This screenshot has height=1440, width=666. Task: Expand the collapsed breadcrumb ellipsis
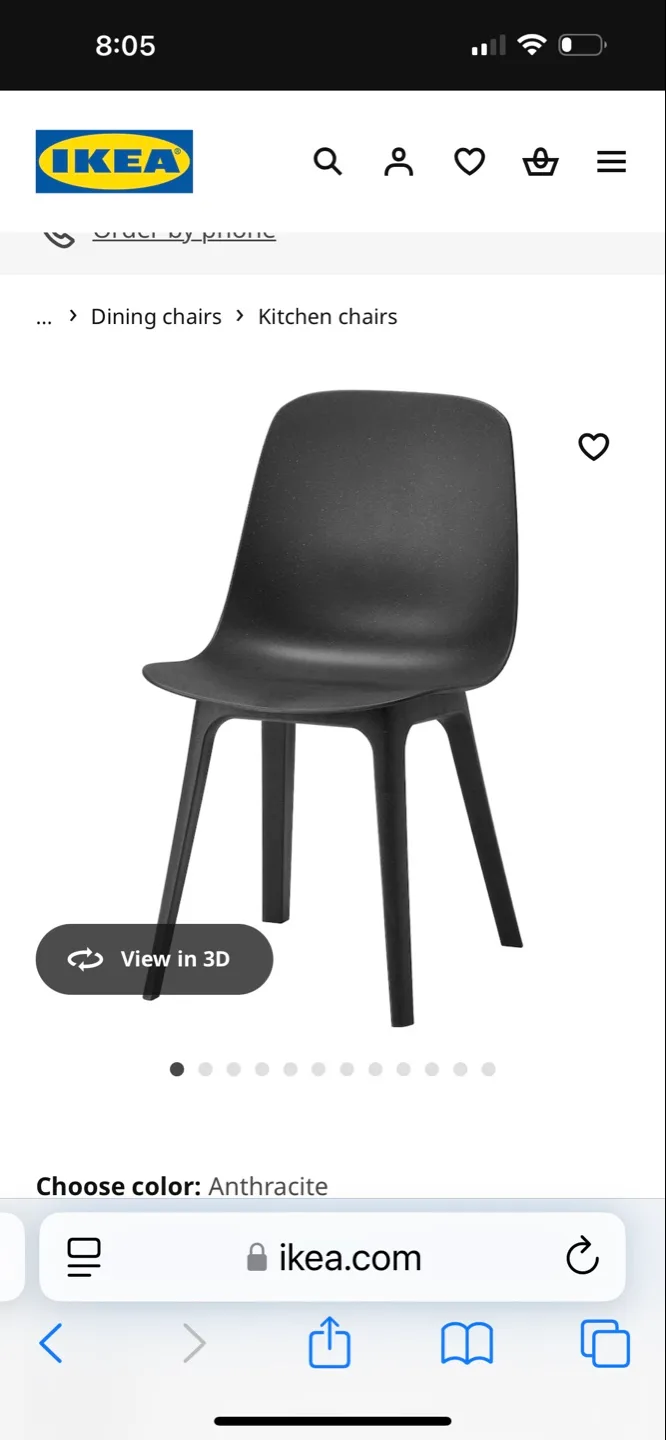tap(44, 317)
